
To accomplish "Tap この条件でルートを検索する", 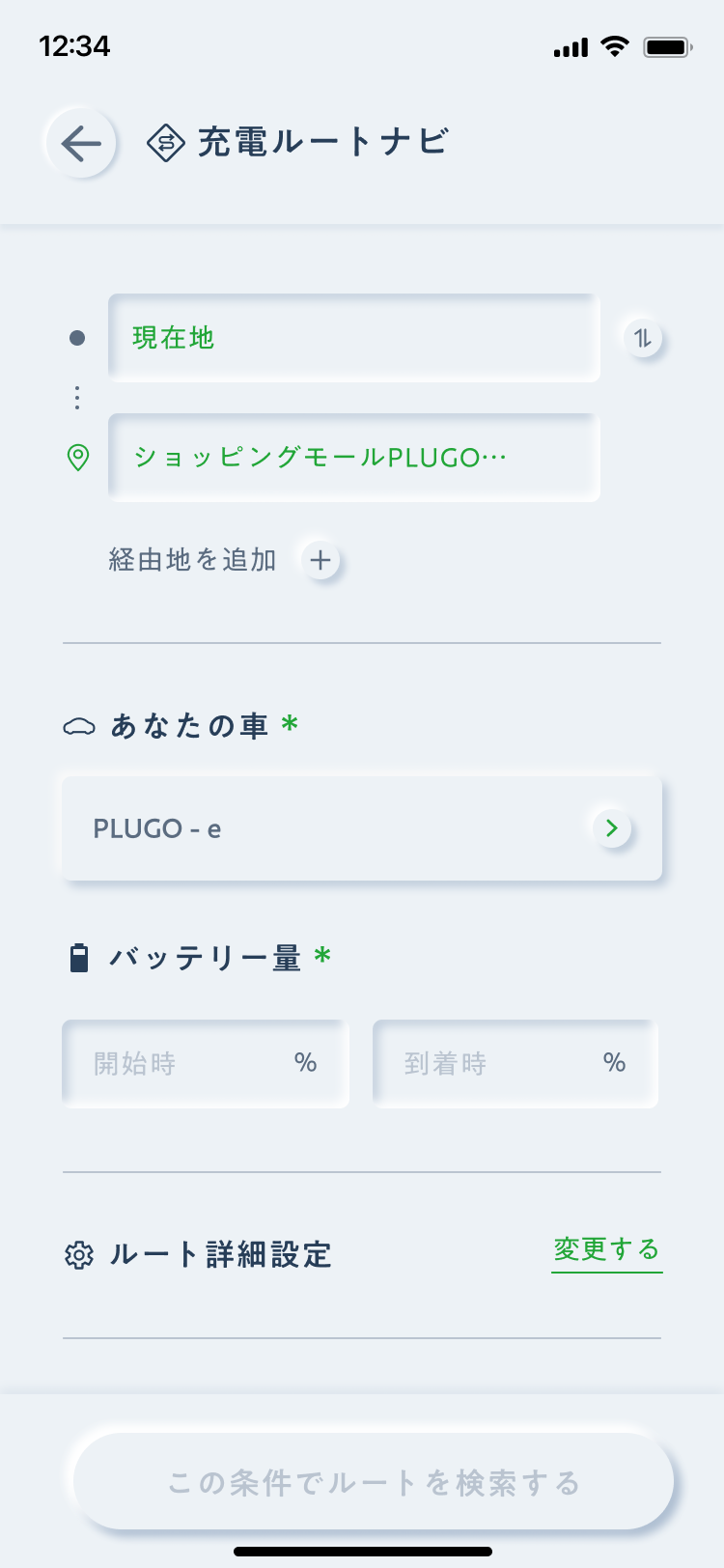I will (x=374, y=1482).
